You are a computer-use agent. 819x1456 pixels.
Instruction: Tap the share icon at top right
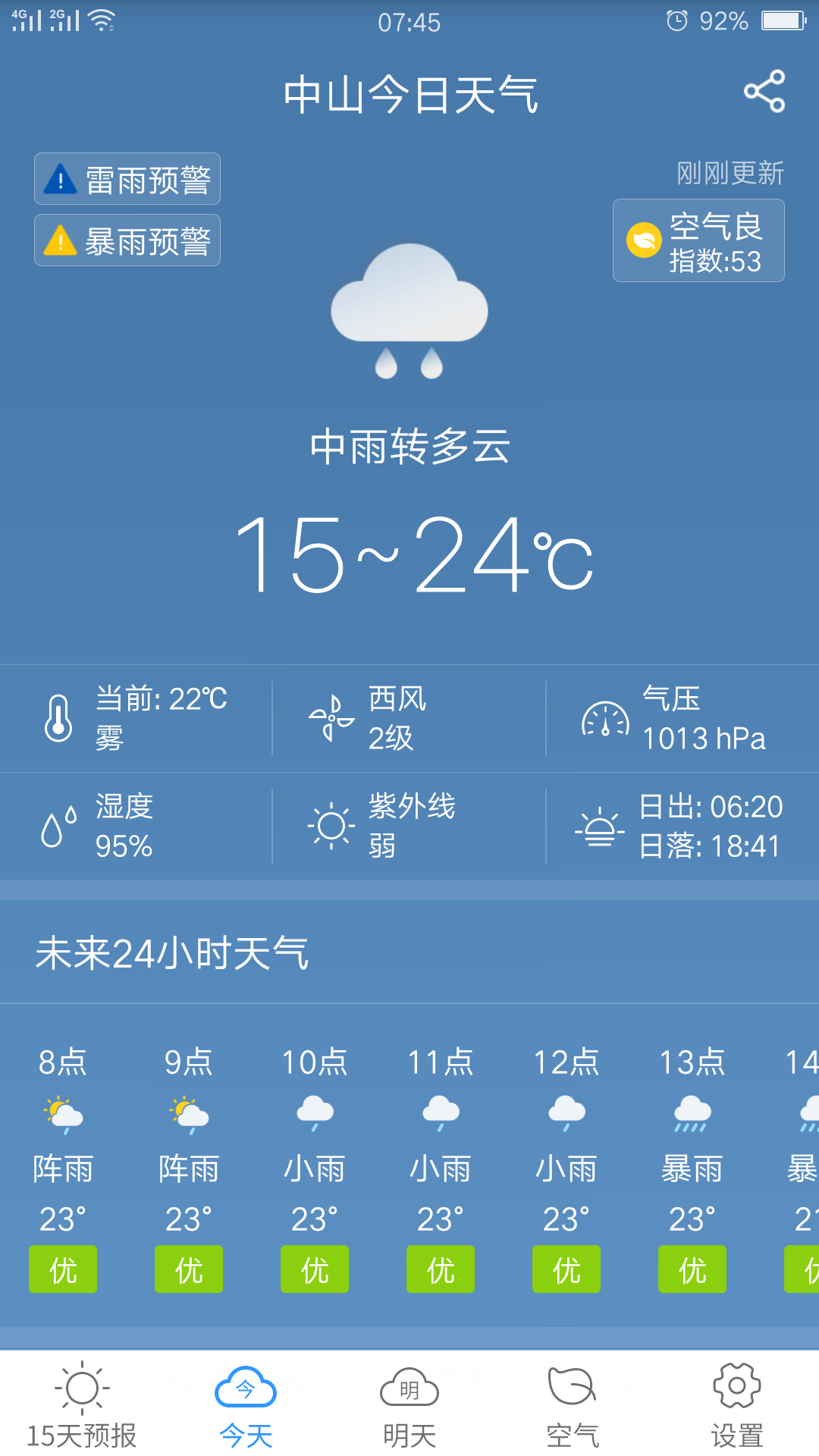pyautogui.click(x=766, y=91)
